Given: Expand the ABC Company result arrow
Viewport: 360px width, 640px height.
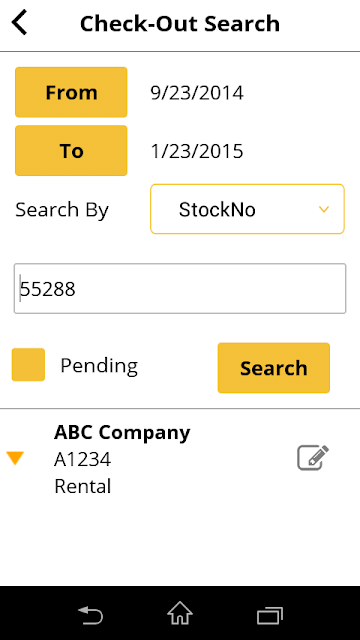Looking at the screenshot, I should click(15, 458).
